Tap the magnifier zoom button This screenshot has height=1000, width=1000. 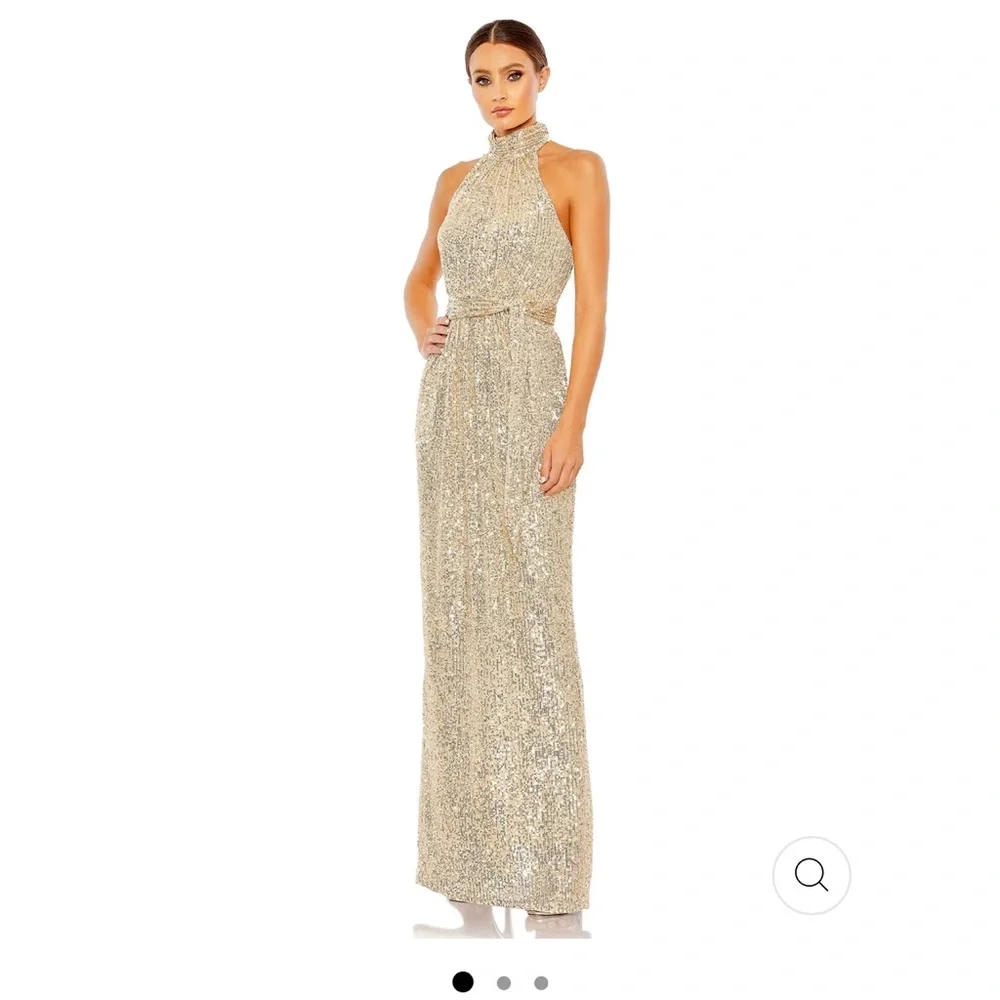[x=811, y=875]
